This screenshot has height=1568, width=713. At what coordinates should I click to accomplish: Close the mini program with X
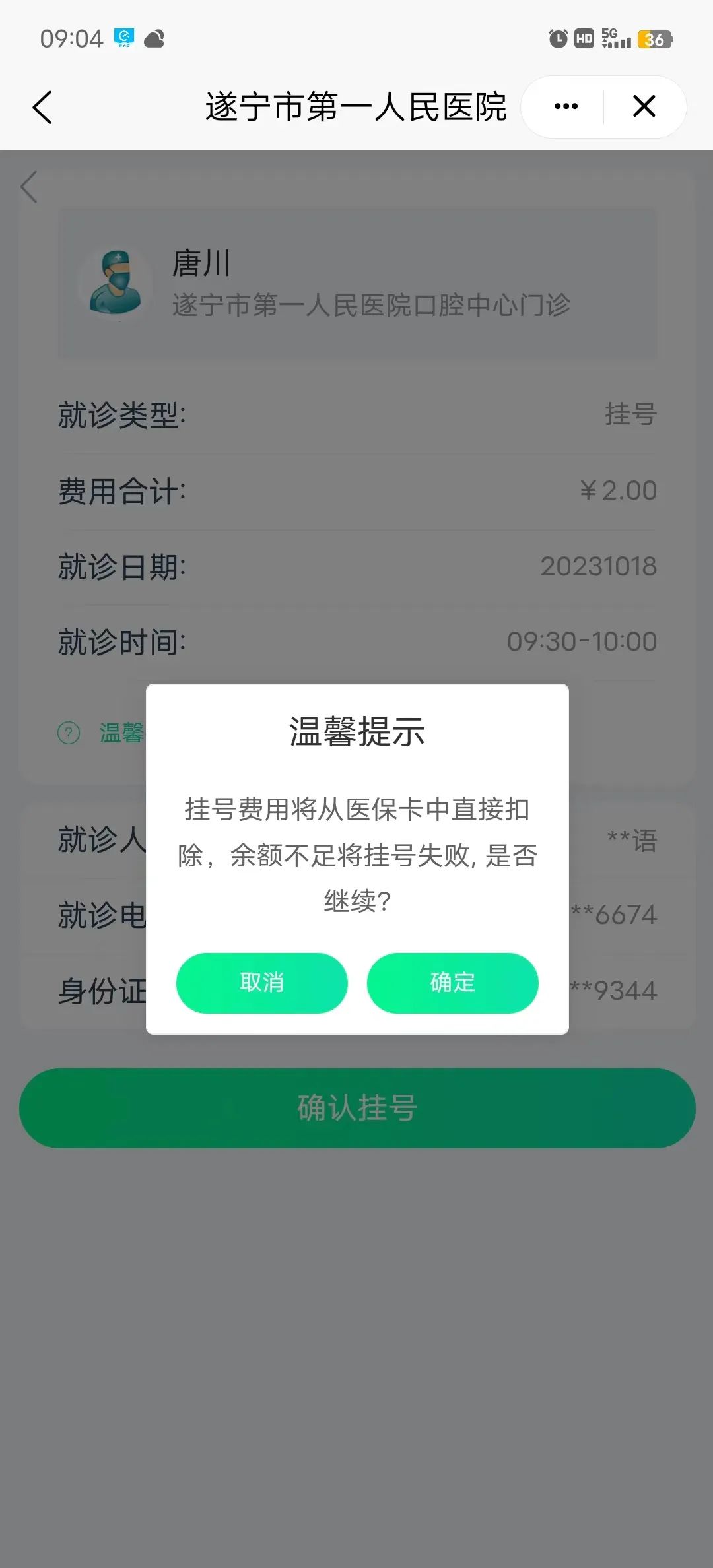pos(644,106)
